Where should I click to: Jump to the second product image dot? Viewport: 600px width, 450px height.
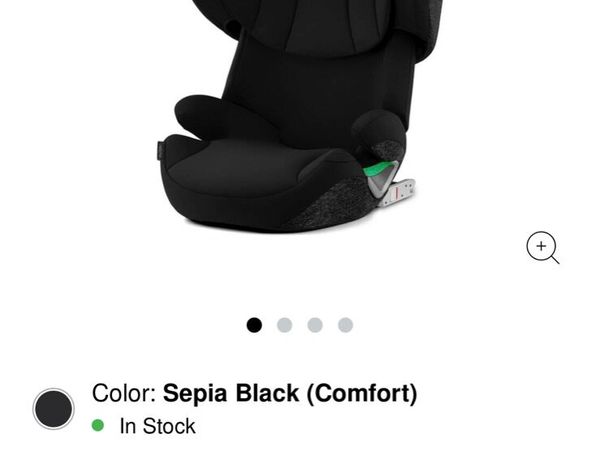tap(284, 325)
